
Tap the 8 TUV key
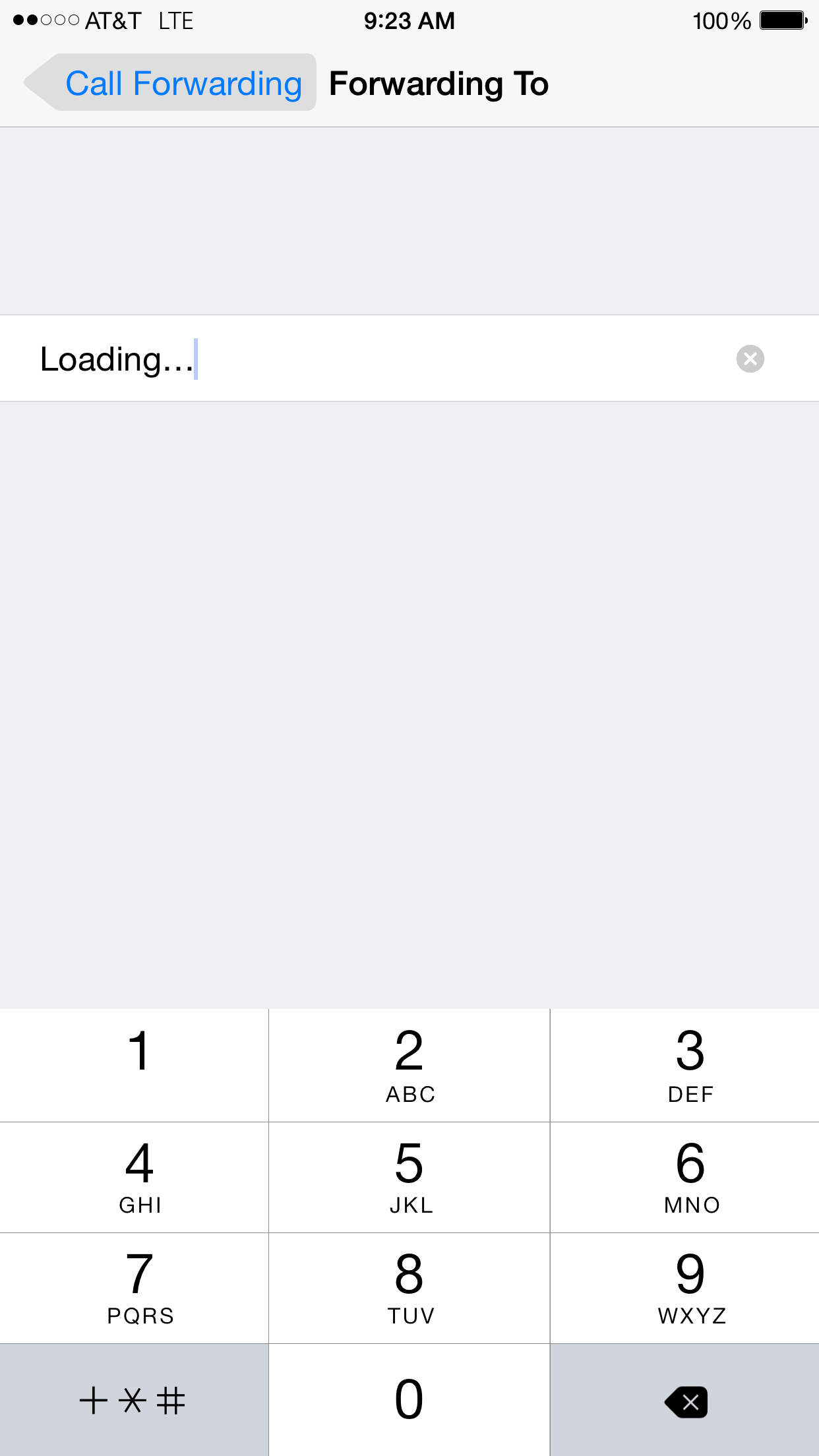[x=409, y=1288]
